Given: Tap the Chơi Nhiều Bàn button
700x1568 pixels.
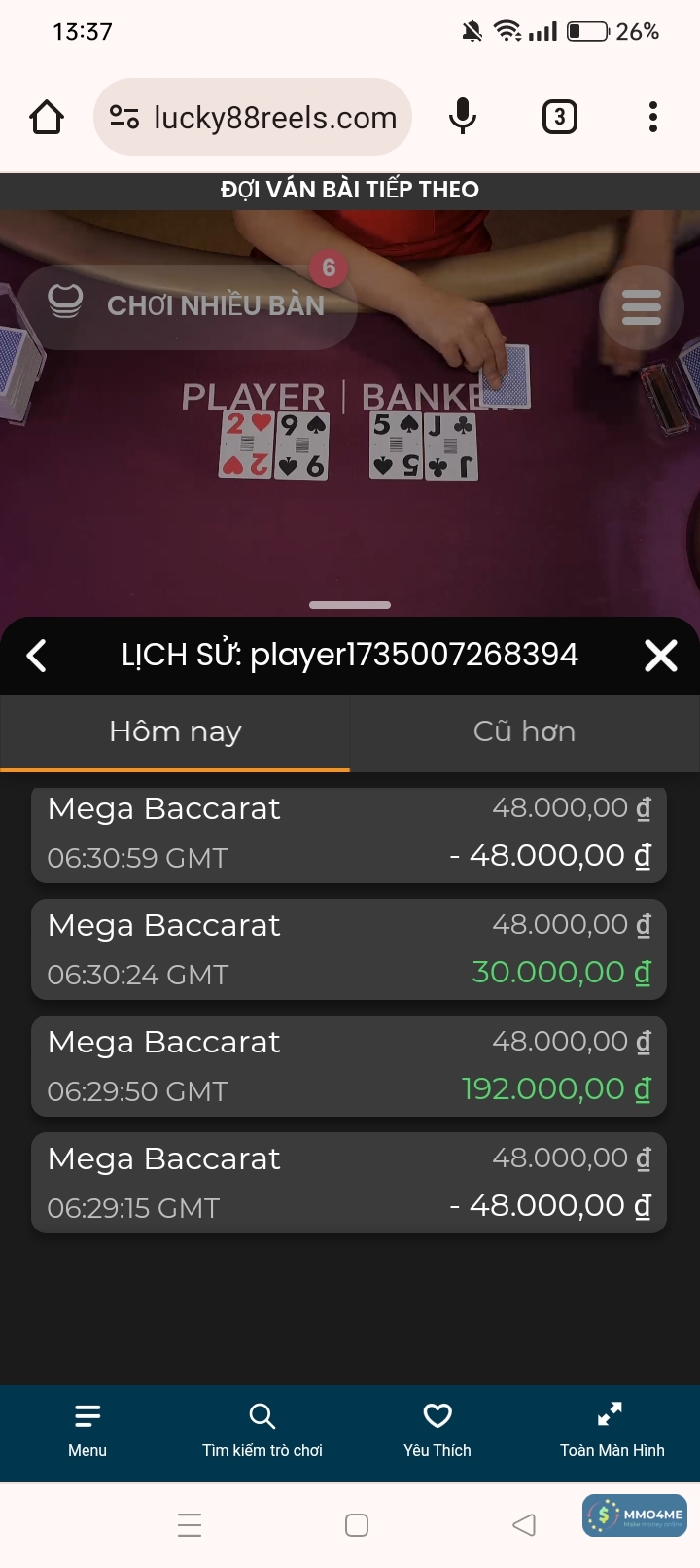Looking at the screenshot, I should click(187, 305).
